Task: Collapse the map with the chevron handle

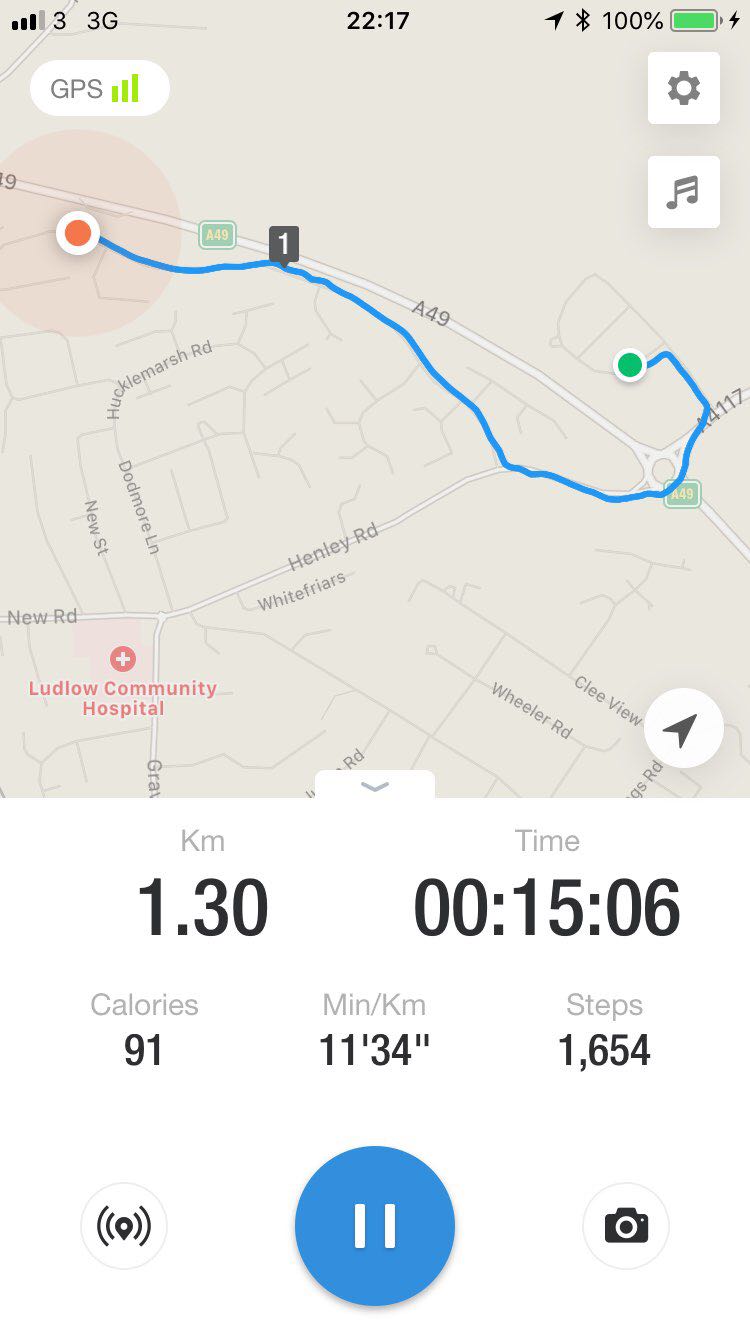Action: (x=375, y=786)
